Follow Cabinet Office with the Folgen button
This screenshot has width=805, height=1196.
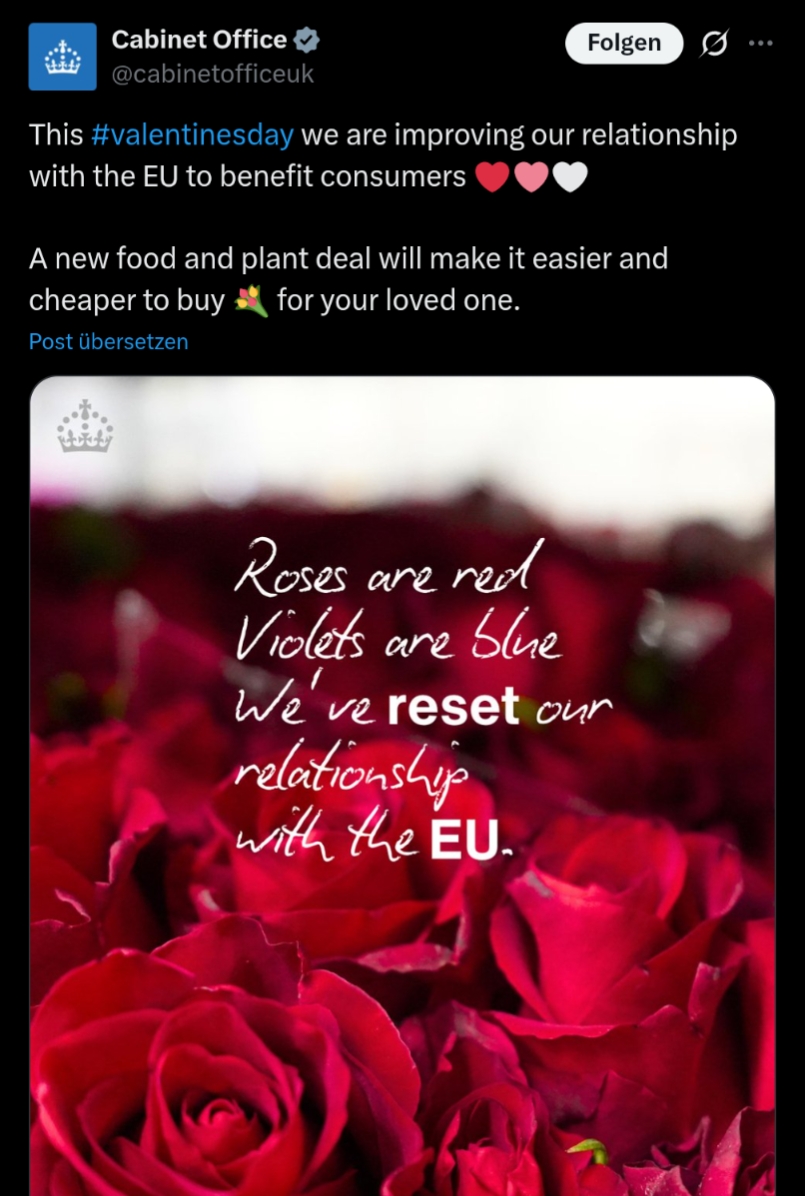624,43
